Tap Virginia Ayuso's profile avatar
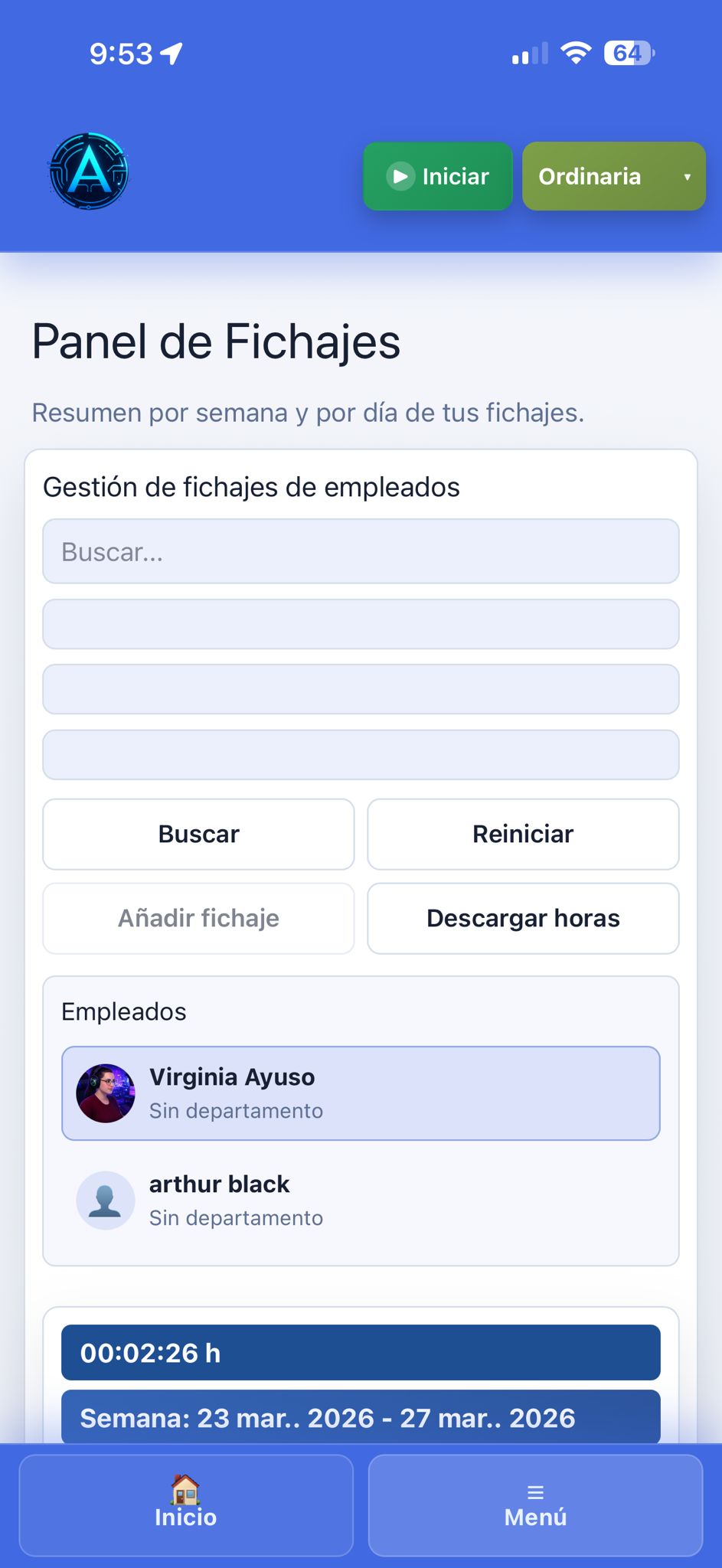This screenshot has width=722, height=1568. (x=106, y=1093)
